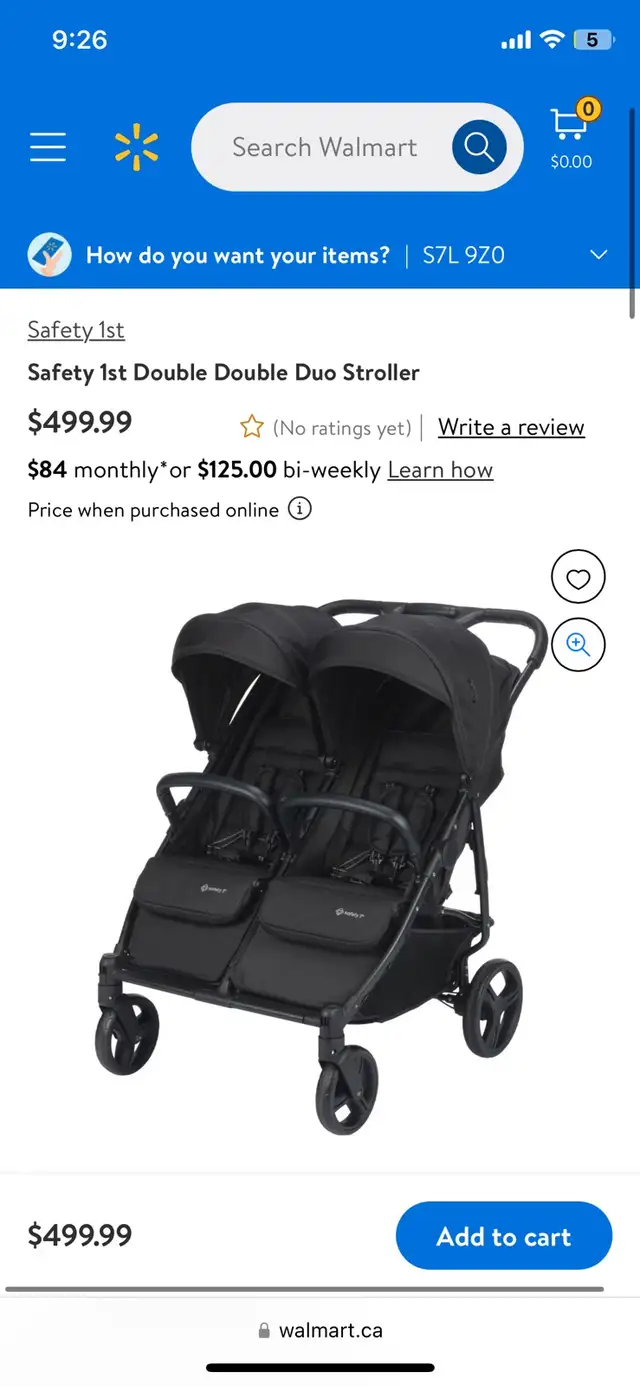Tap Write a review
The height and width of the screenshot is (1386, 640).
click(x=511, y=427)
